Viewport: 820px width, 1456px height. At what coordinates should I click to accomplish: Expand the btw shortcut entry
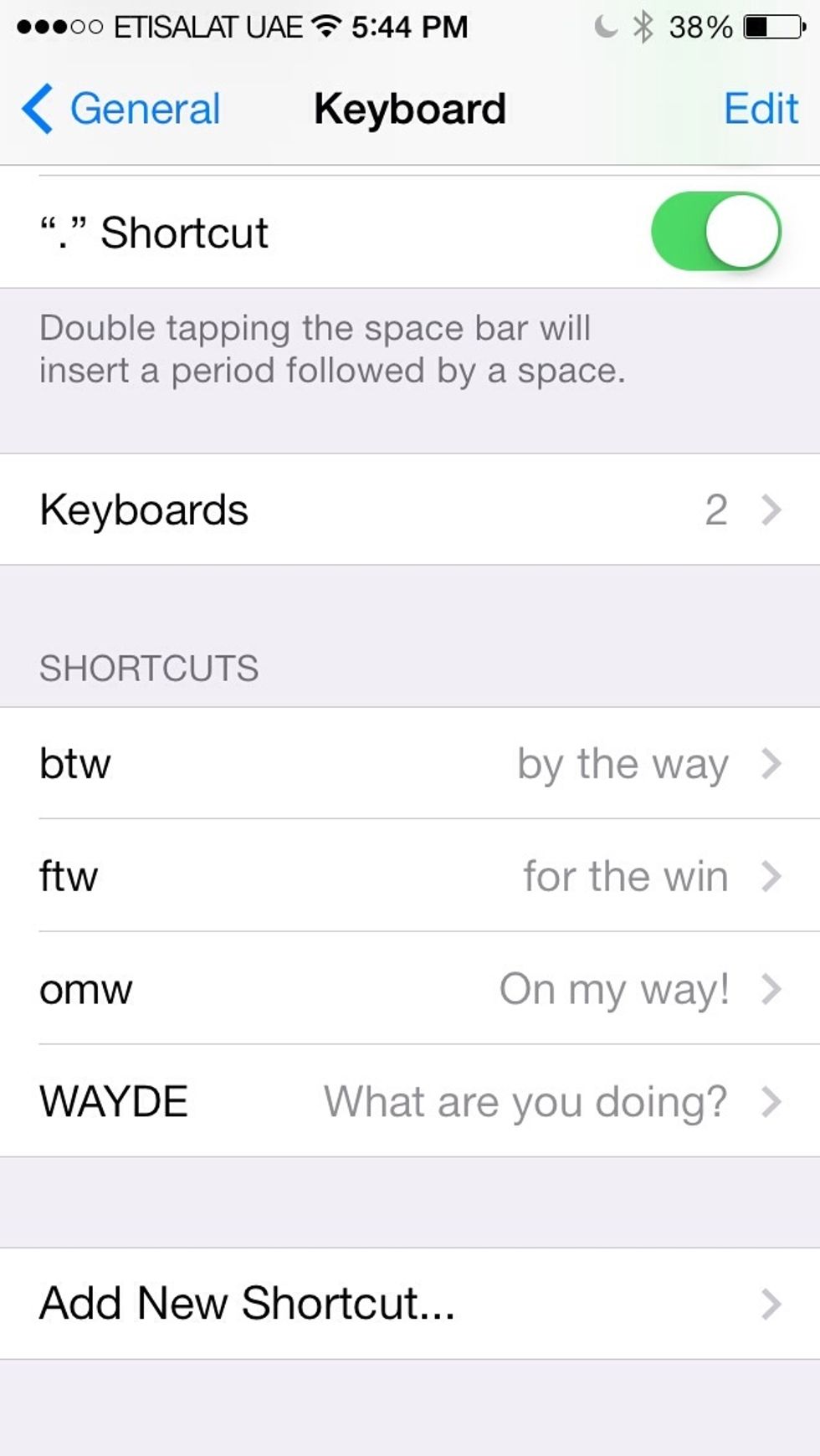410,763
